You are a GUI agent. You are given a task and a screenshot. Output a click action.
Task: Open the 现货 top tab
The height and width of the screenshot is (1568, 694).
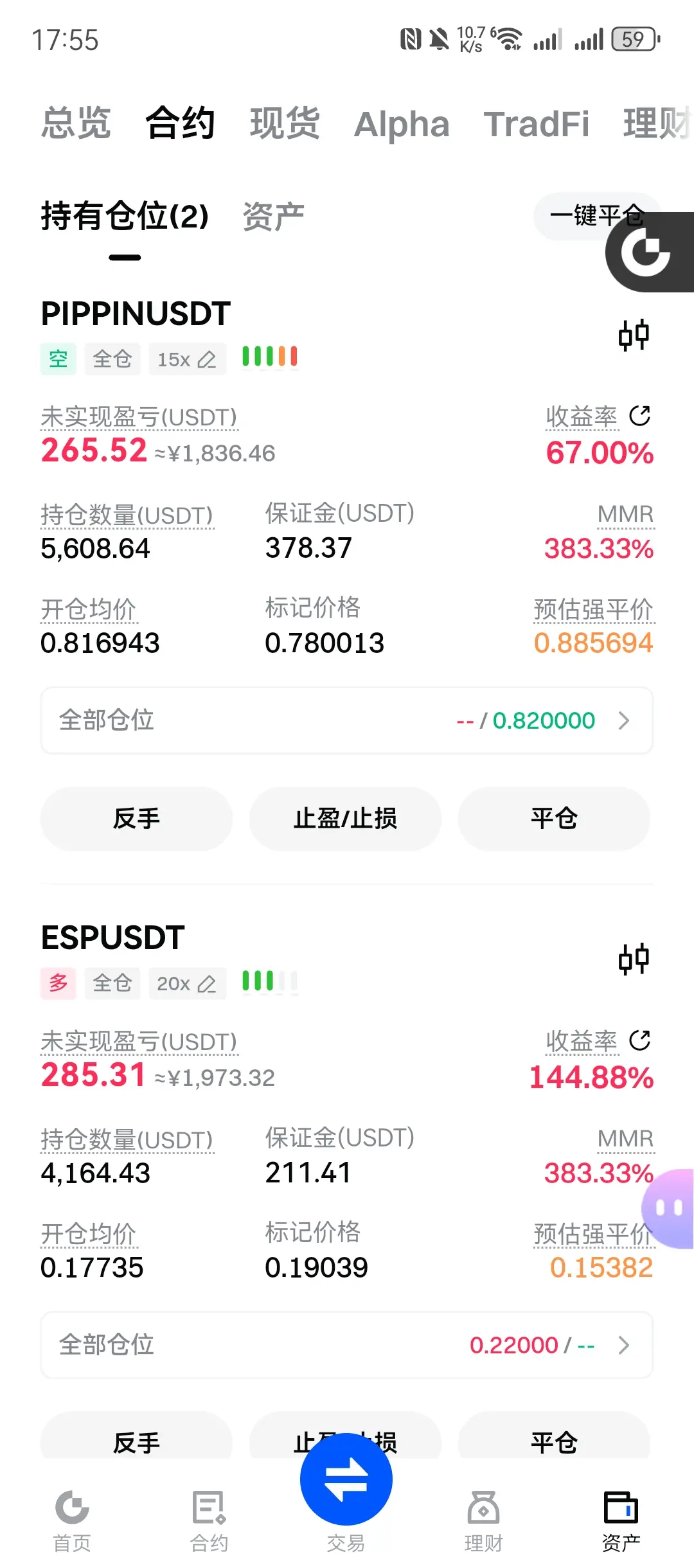[285, 123]
